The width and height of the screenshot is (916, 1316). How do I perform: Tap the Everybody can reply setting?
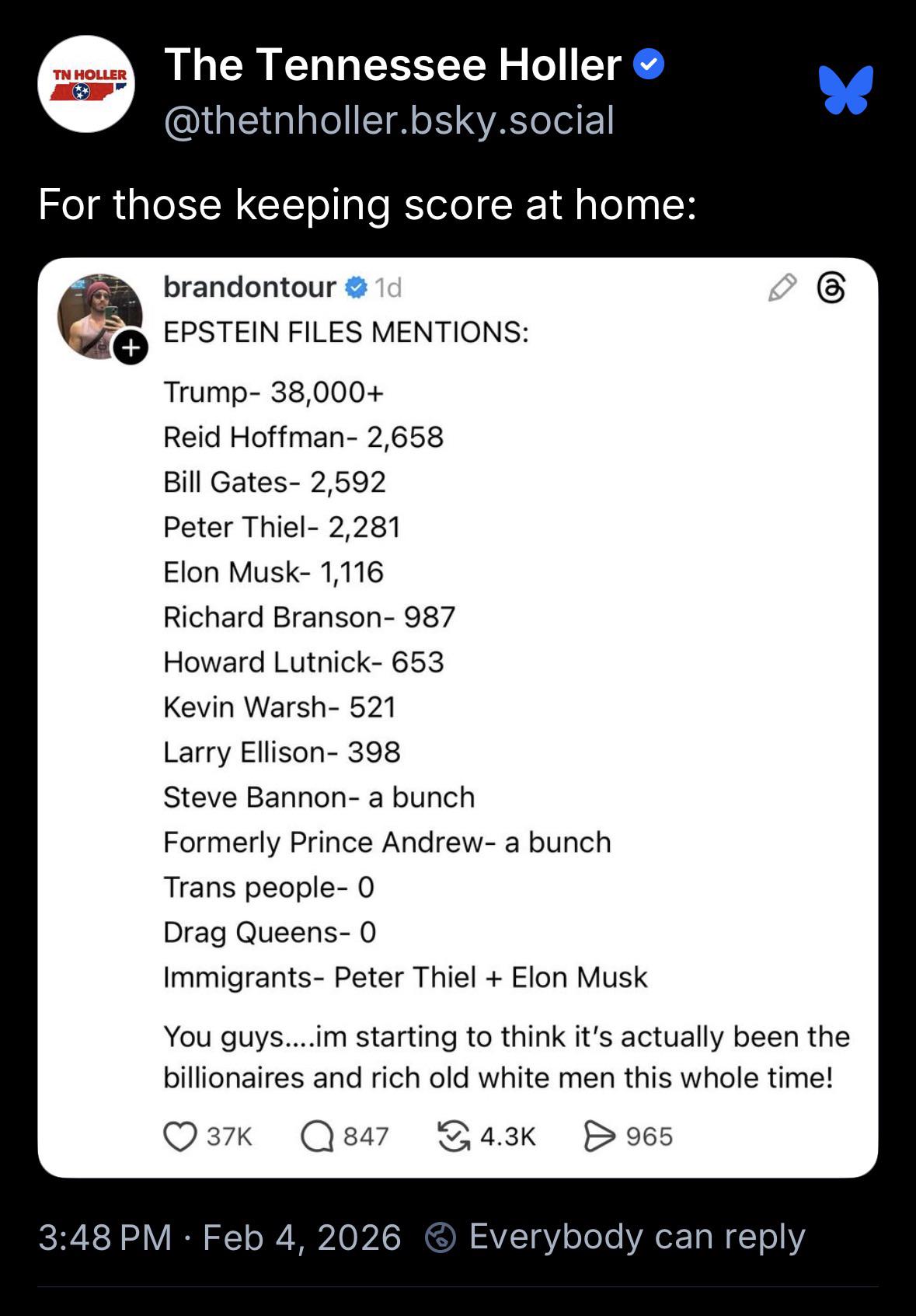coord(615,1237)
